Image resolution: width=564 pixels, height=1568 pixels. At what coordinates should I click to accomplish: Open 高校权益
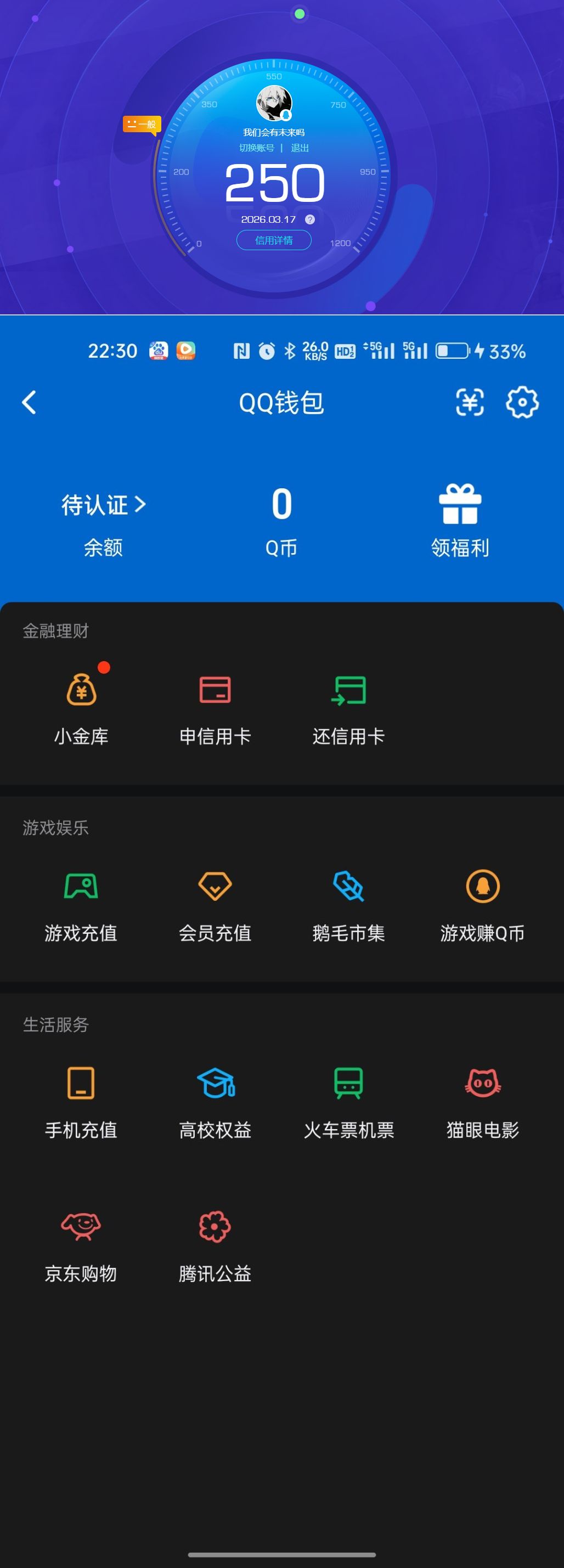215,1102
